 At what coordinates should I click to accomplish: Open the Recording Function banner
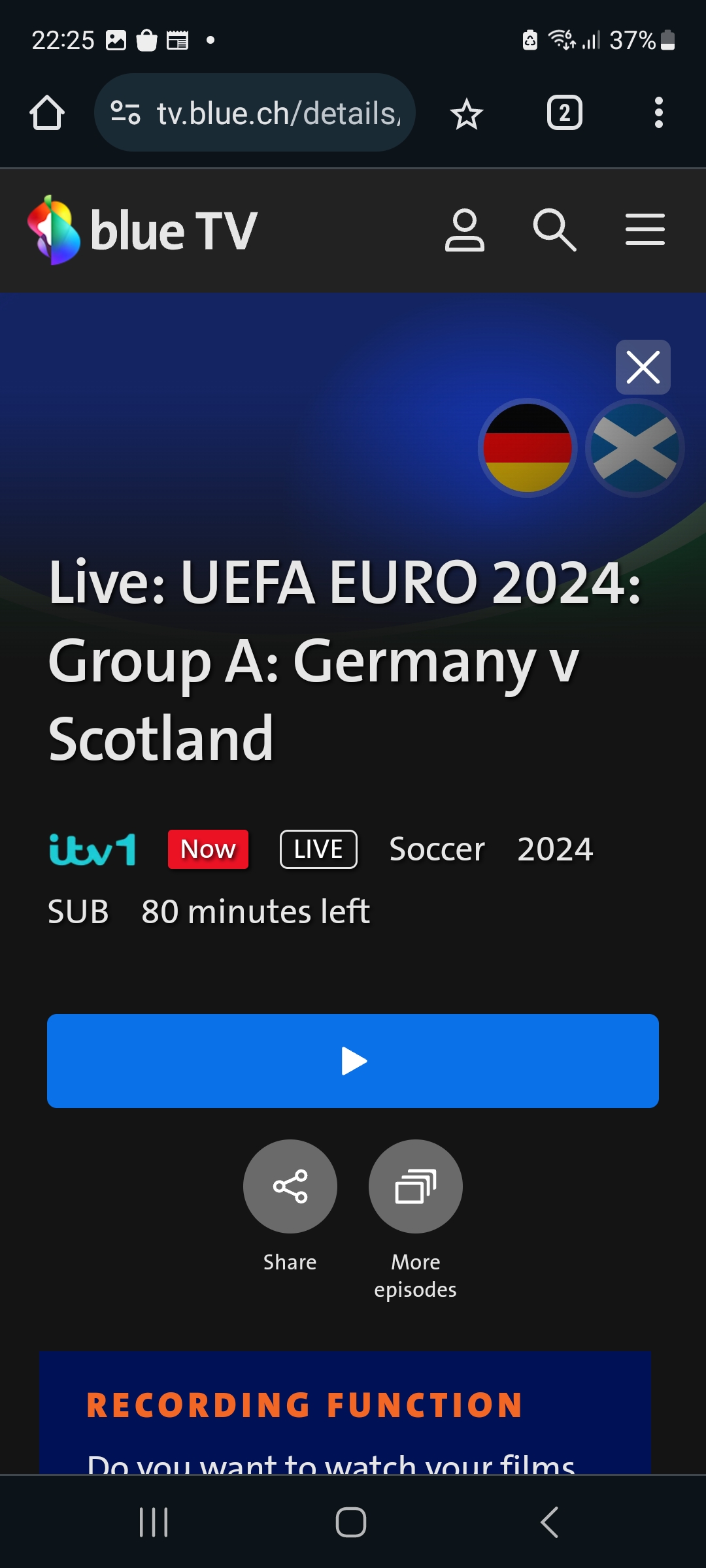345,1411
